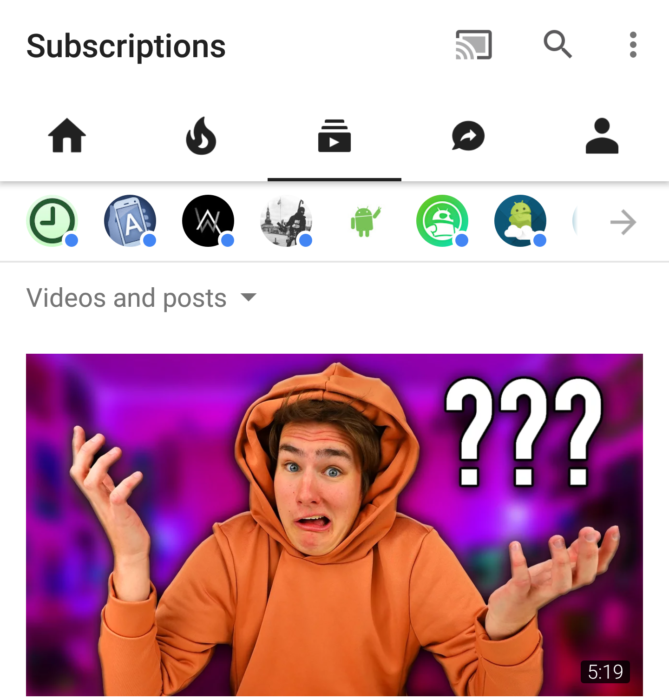Play the orange hoodie '???' video

coord(334,525)
